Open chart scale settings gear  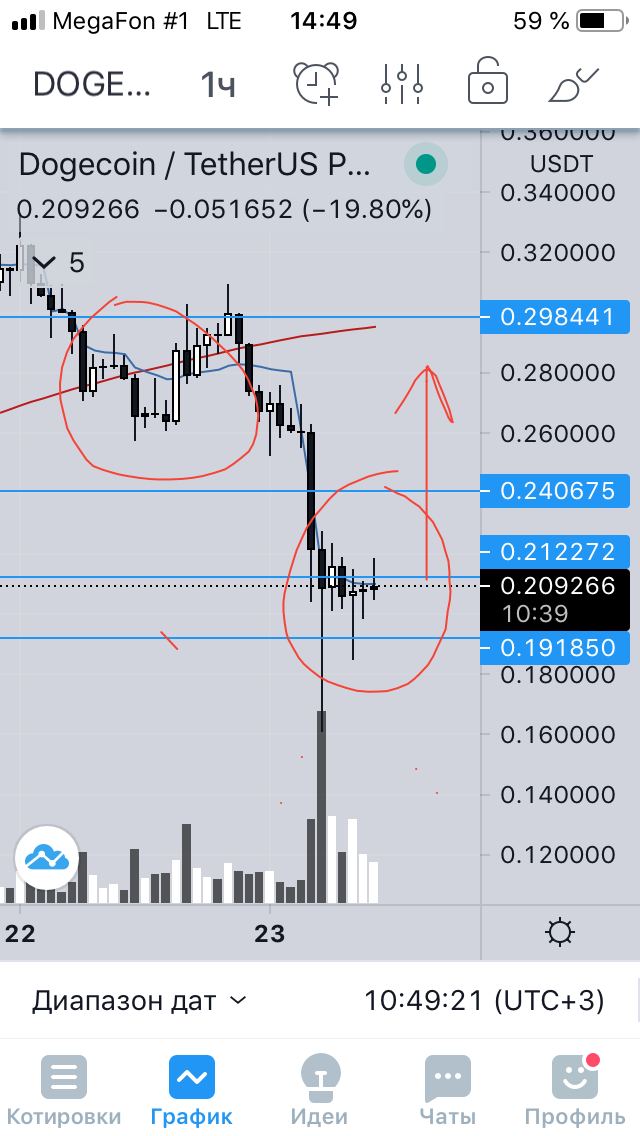[x=560, y=934]
